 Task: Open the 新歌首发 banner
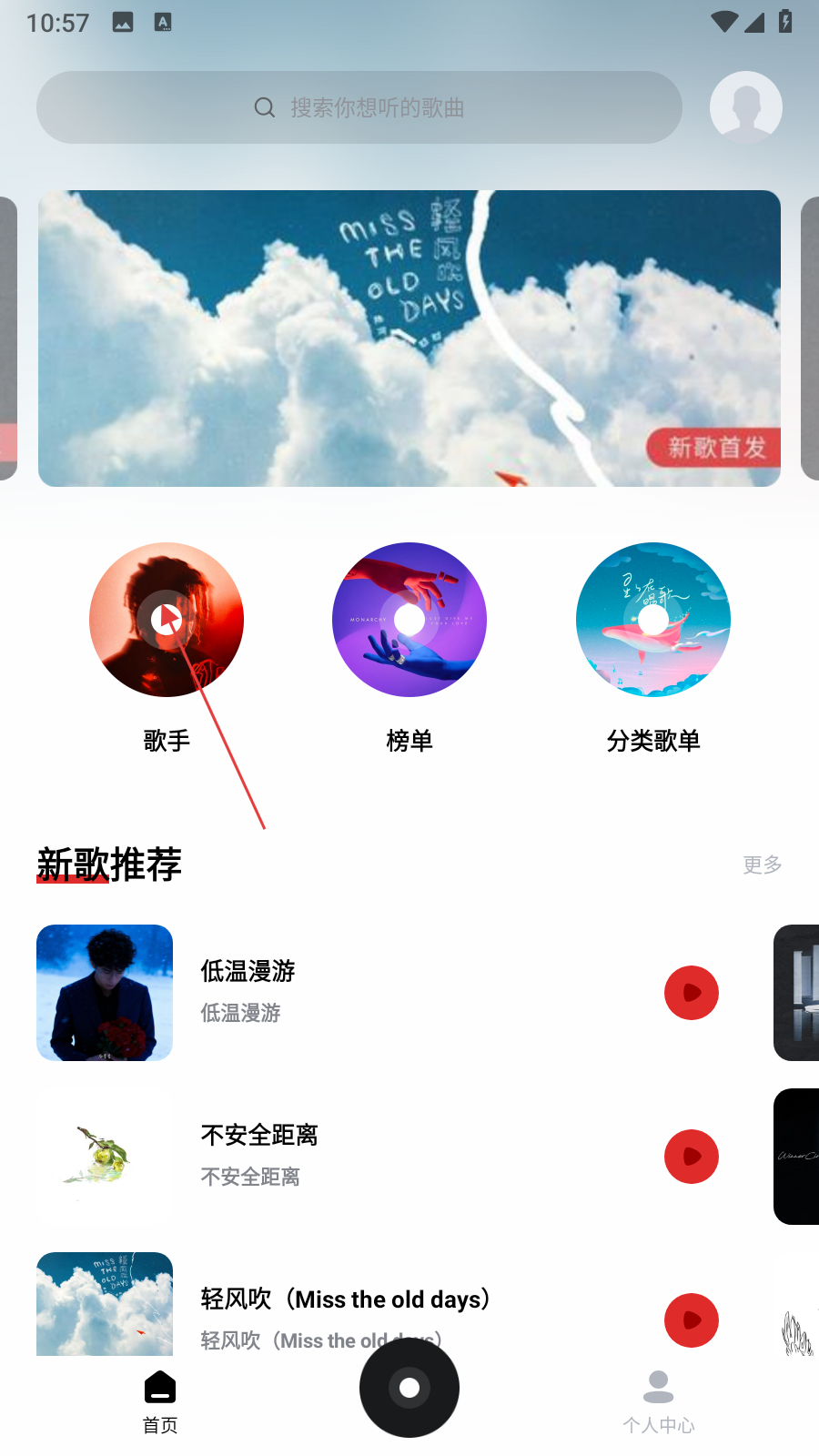tap(409, 339)
